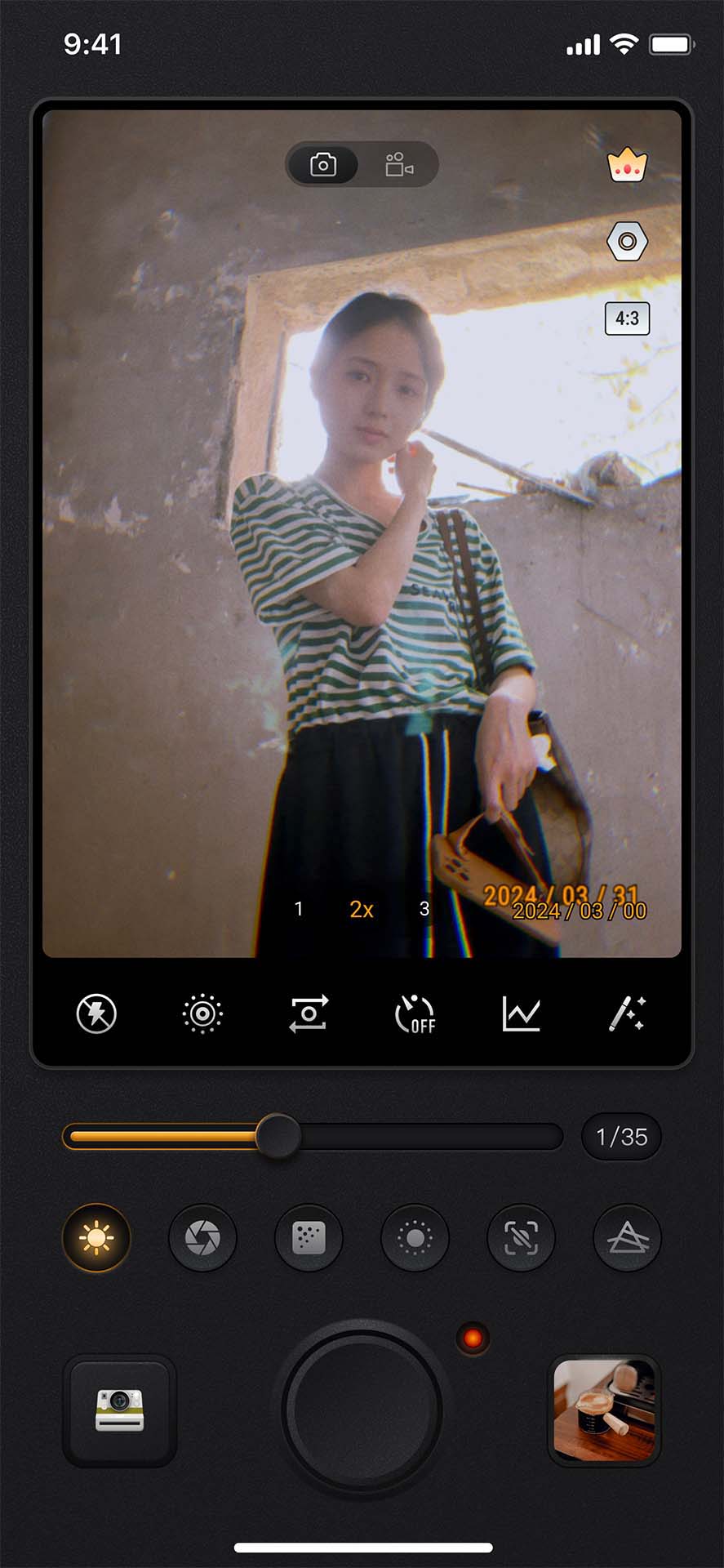Tap the exposure slider track

coord(424,1137)
